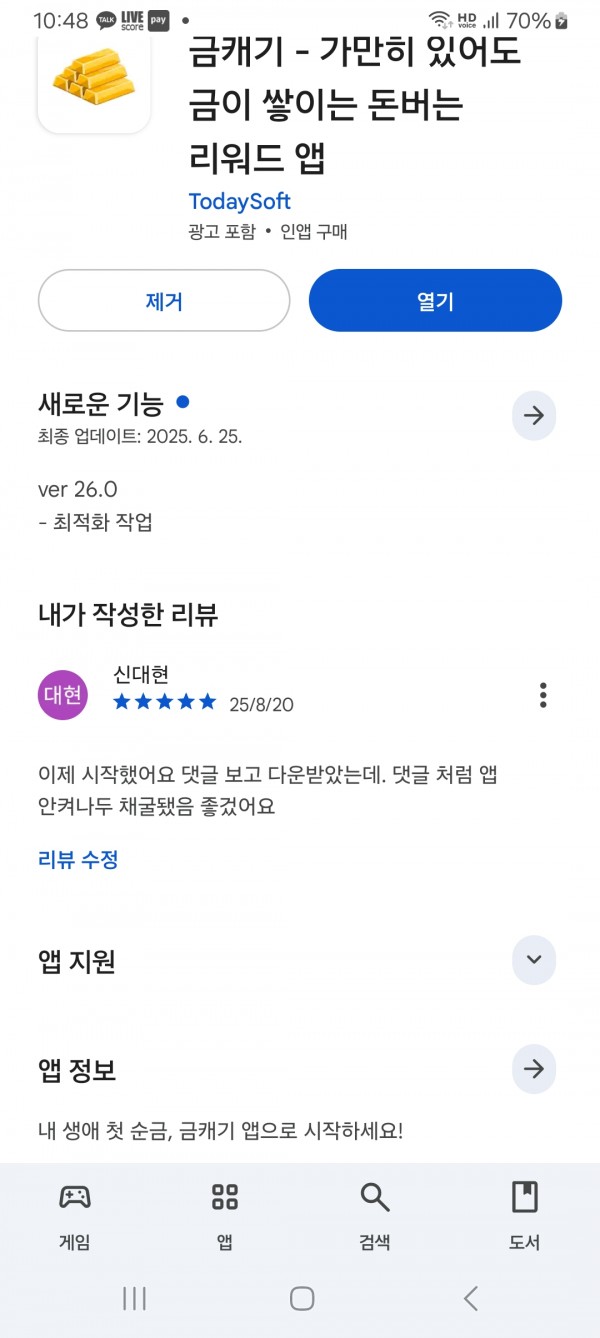Tap 리뷰 수정 to edit the review
The width and height of the screenshot is (600, 1338).
78,859
